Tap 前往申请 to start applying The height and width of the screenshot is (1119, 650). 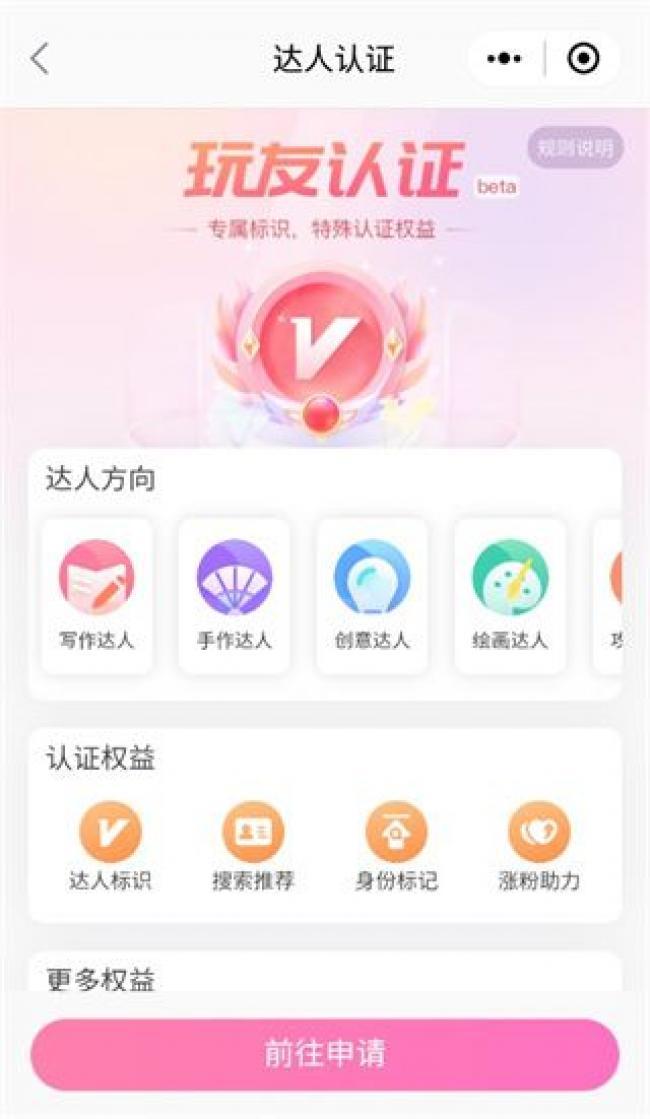325,1054
